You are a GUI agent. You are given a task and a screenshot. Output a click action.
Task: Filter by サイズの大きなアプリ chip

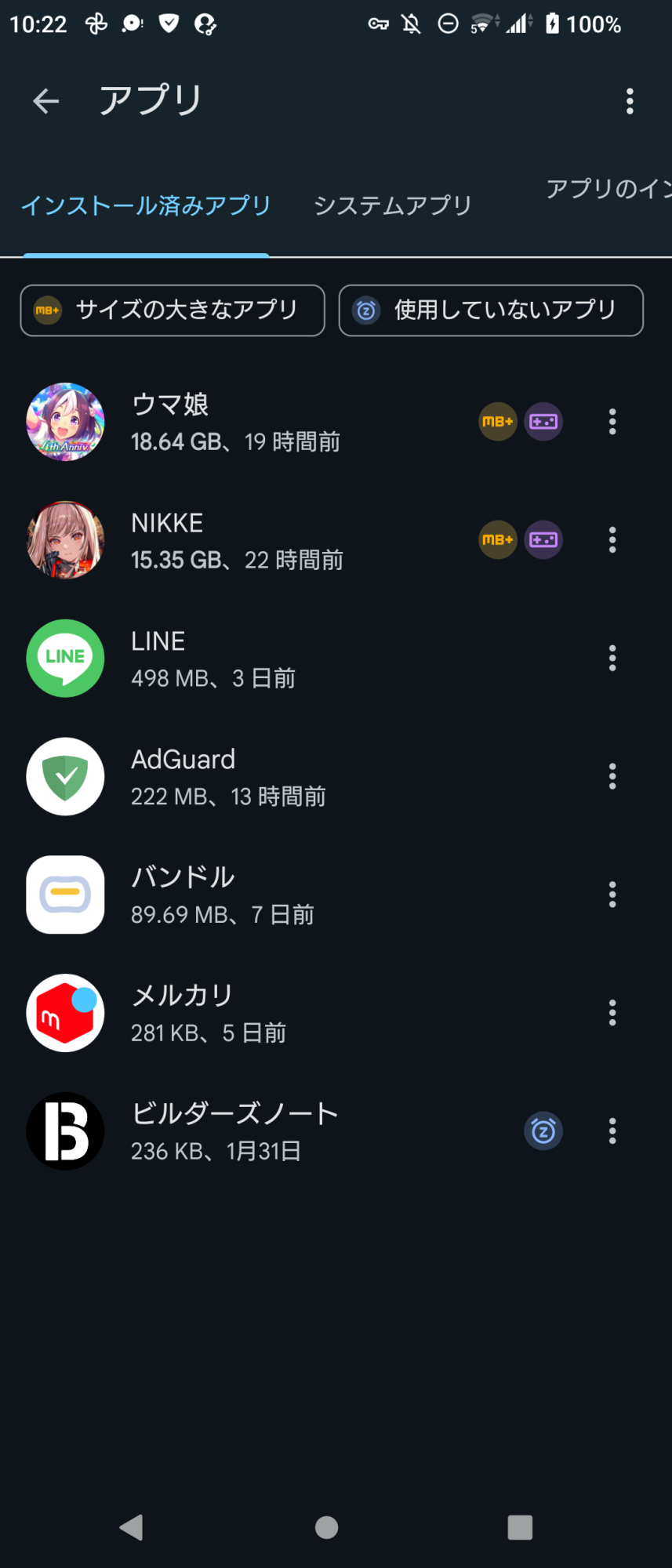(x=173, y=310)
